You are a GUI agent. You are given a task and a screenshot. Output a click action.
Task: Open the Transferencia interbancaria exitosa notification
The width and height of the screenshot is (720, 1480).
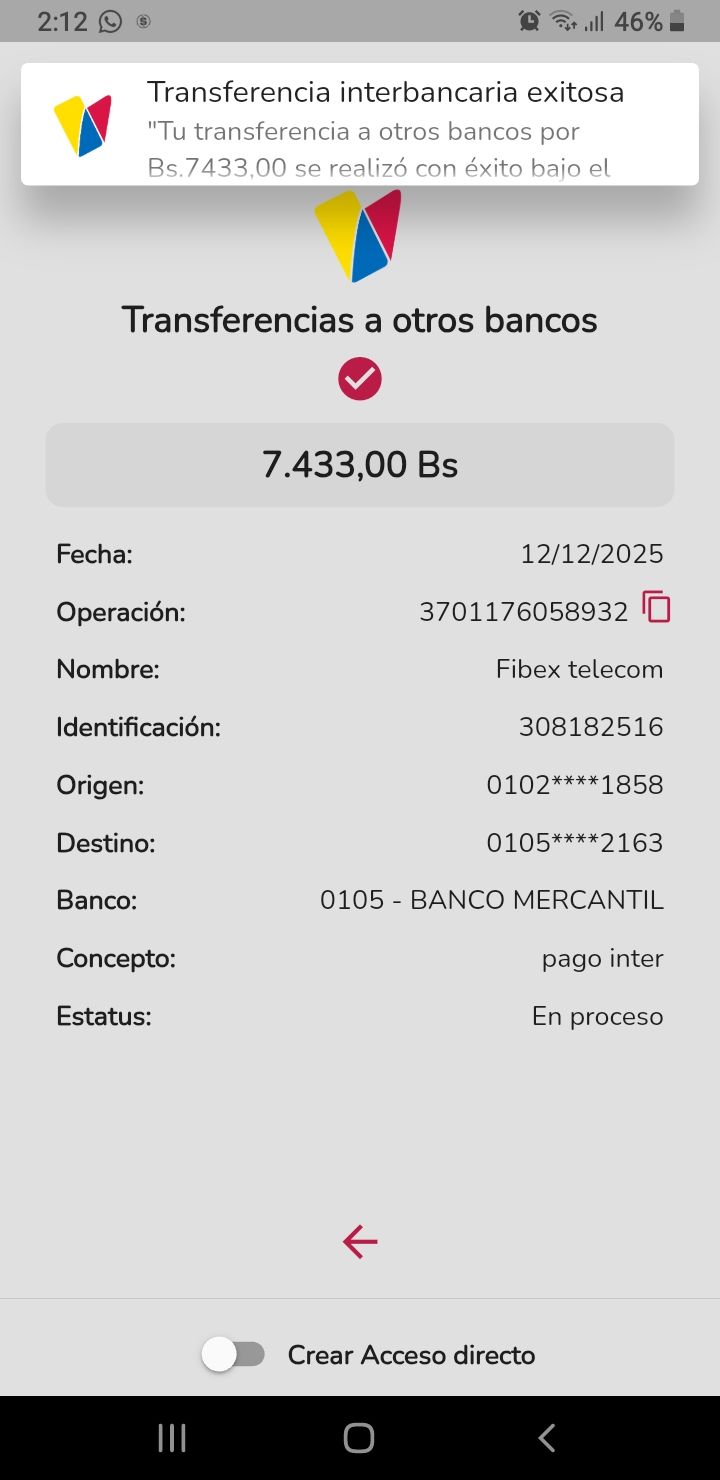(360, 124)
